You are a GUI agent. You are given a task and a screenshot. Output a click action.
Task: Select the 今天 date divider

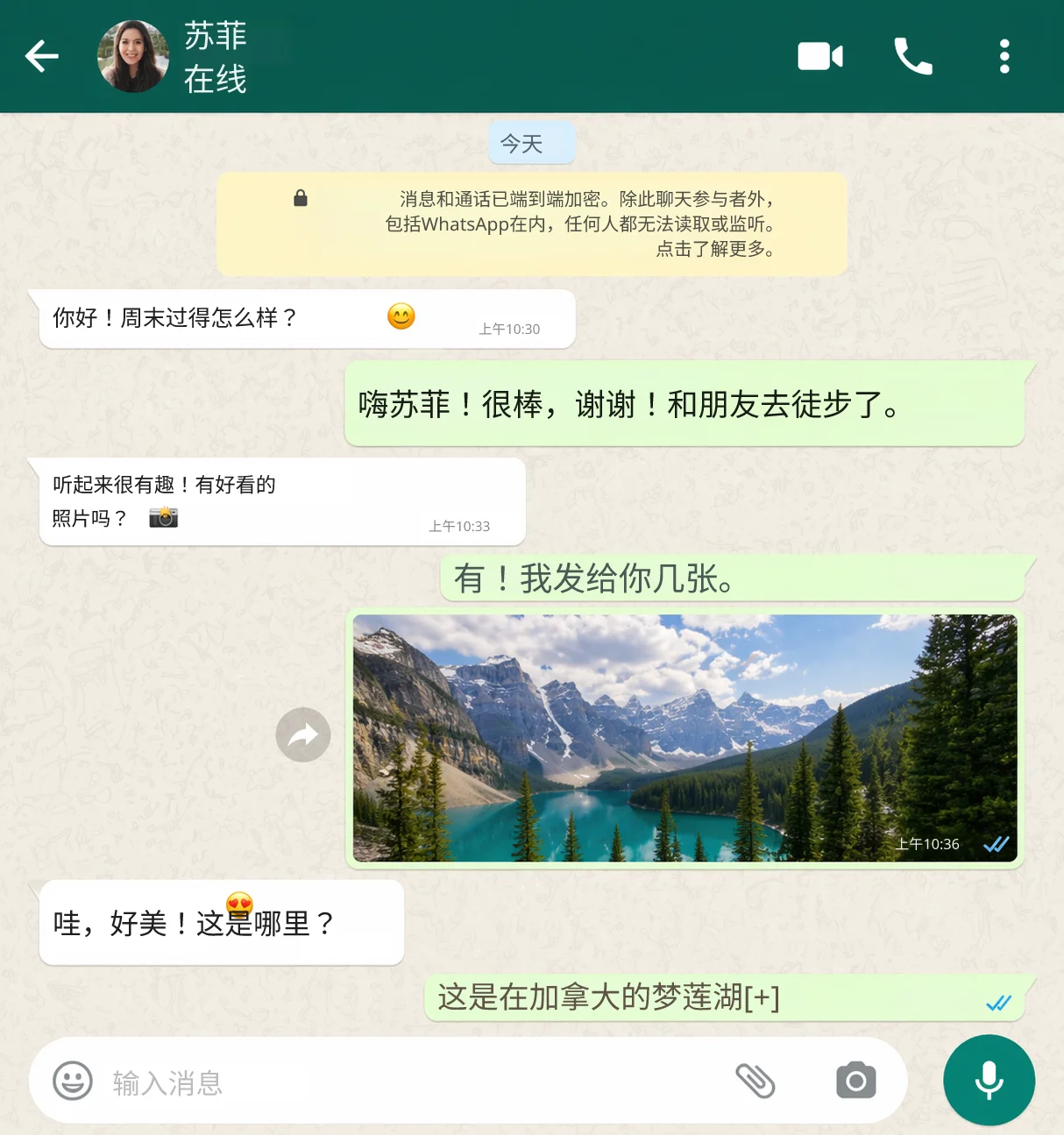(531, 142)
